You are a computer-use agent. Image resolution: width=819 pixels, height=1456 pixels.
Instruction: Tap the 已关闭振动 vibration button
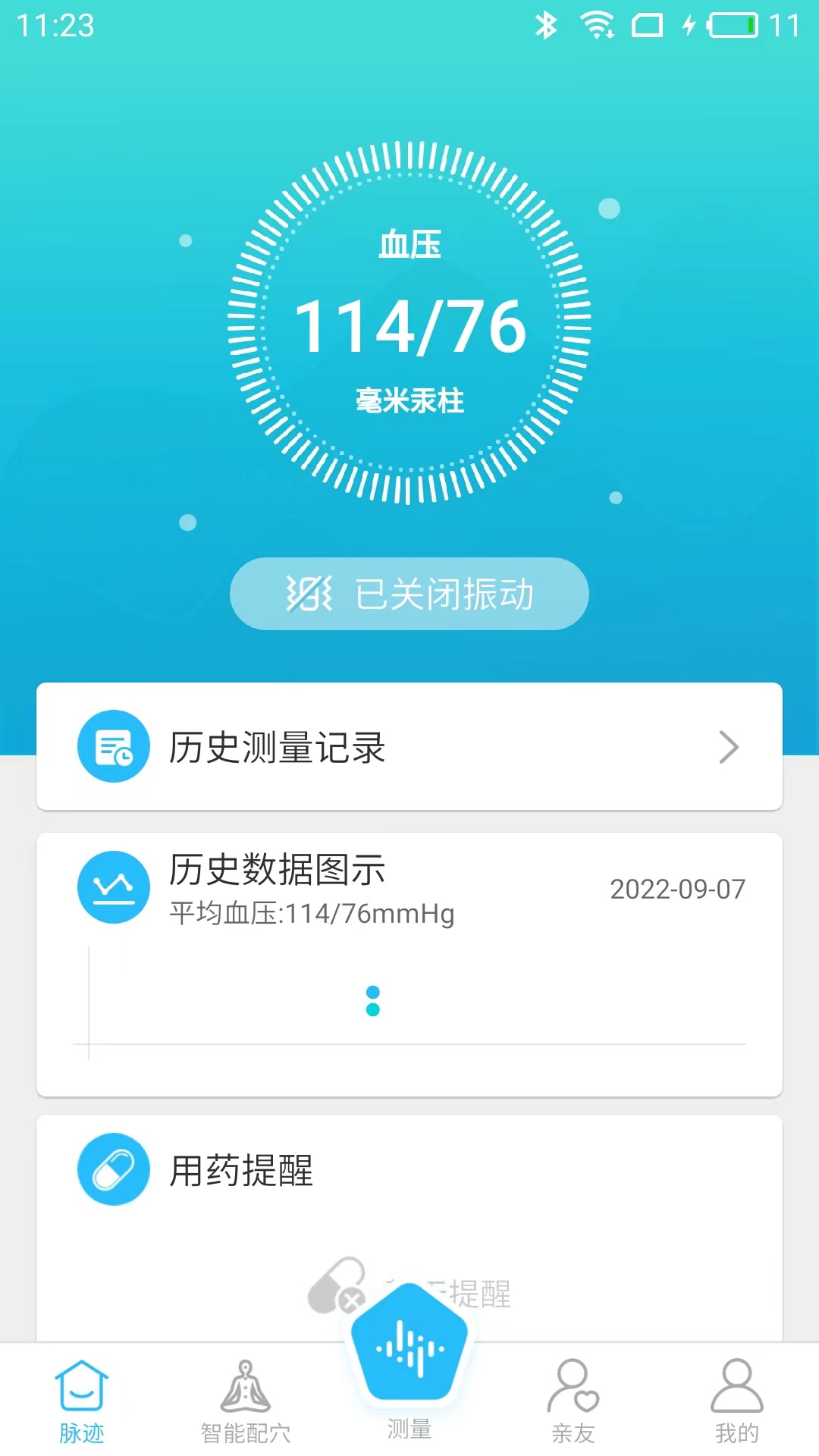409,594
